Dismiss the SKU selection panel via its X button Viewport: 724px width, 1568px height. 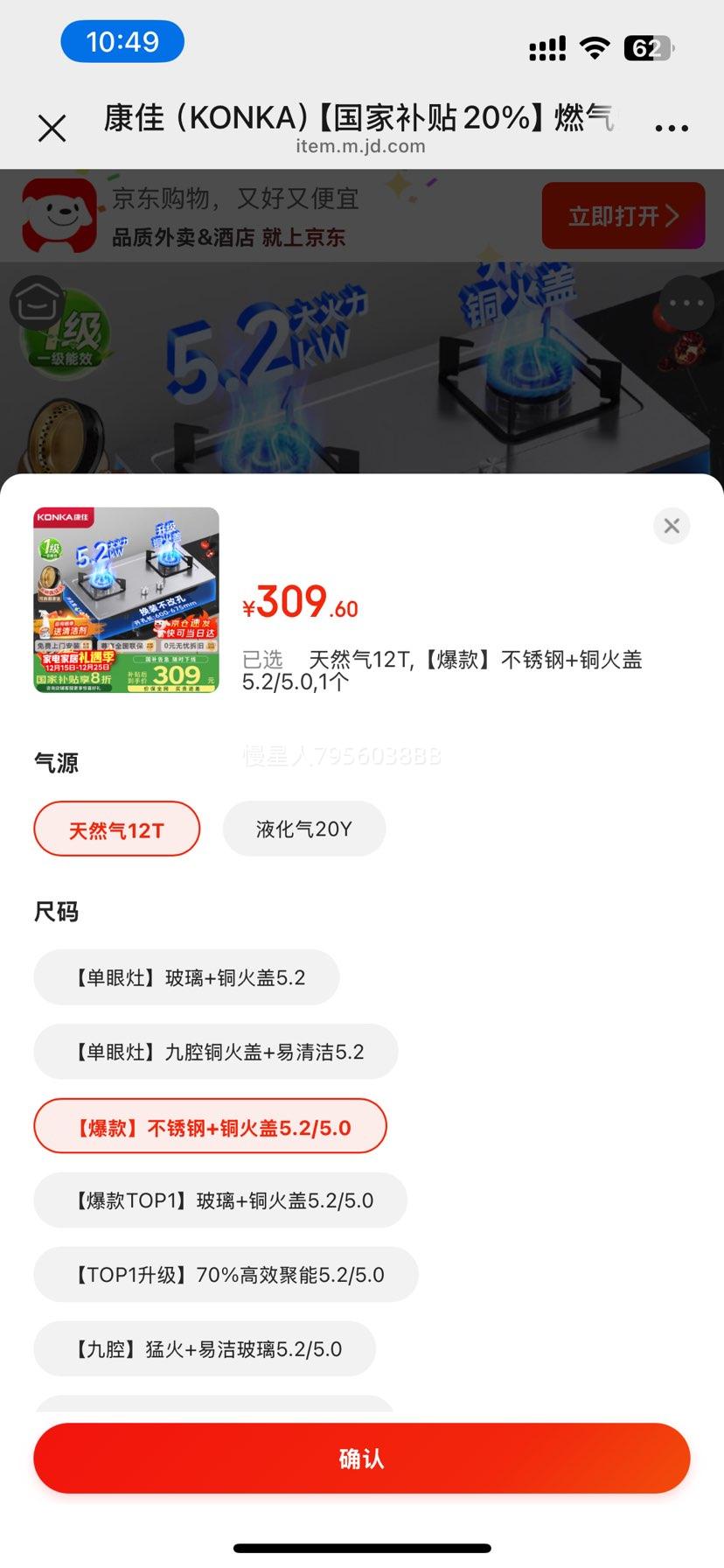click(671, 526)
